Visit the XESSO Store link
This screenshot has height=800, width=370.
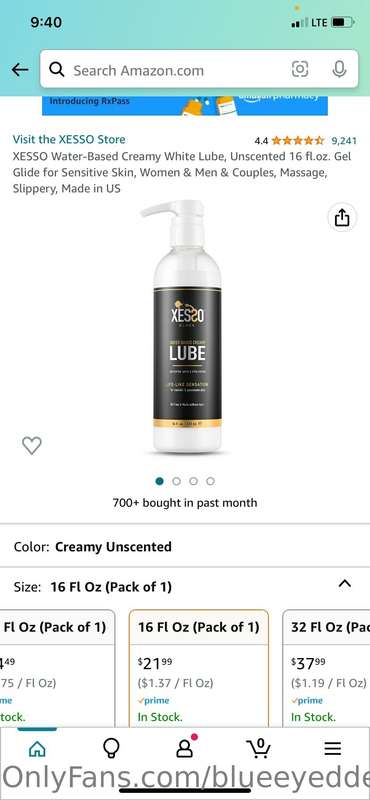tap(69, 139)
